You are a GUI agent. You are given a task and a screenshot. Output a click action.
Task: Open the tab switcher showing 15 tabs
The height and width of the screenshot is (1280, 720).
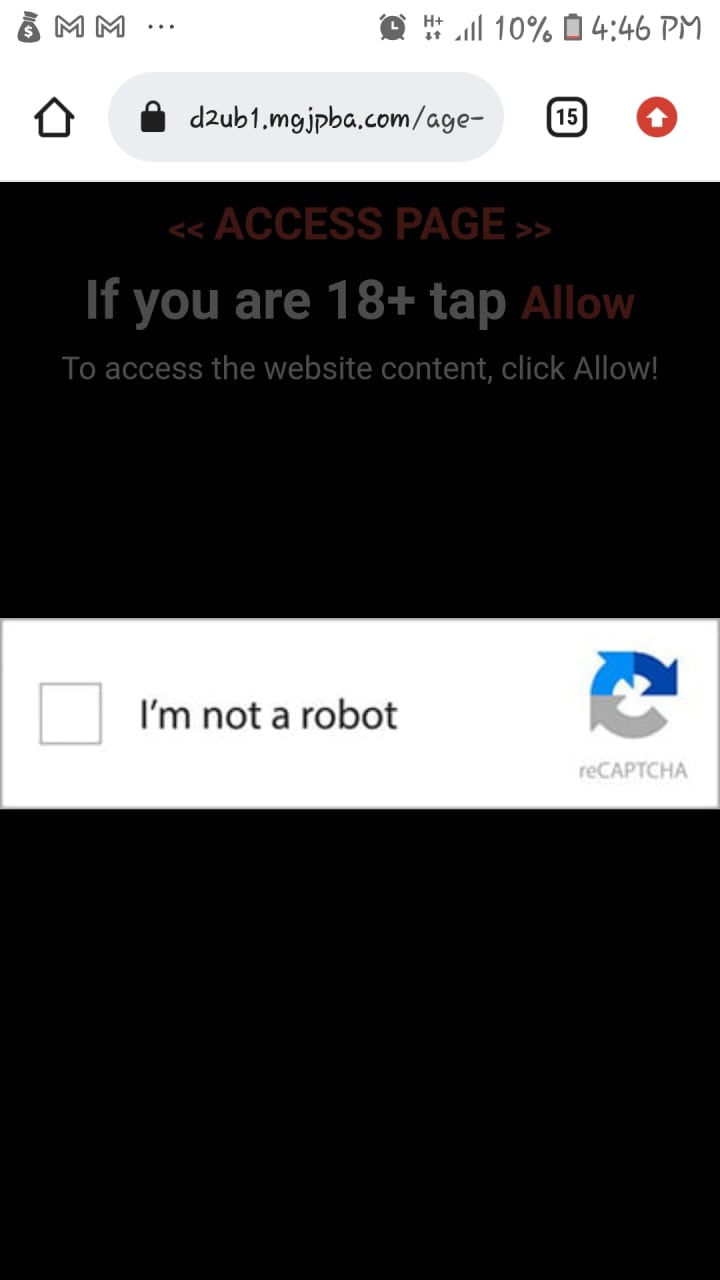pyautogui.click(x=566, y=118)
